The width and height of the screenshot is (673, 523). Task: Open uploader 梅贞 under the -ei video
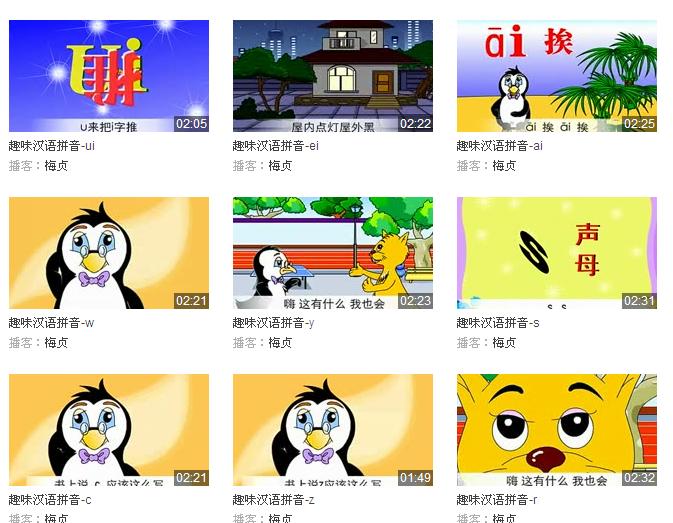tap(280, 166)
